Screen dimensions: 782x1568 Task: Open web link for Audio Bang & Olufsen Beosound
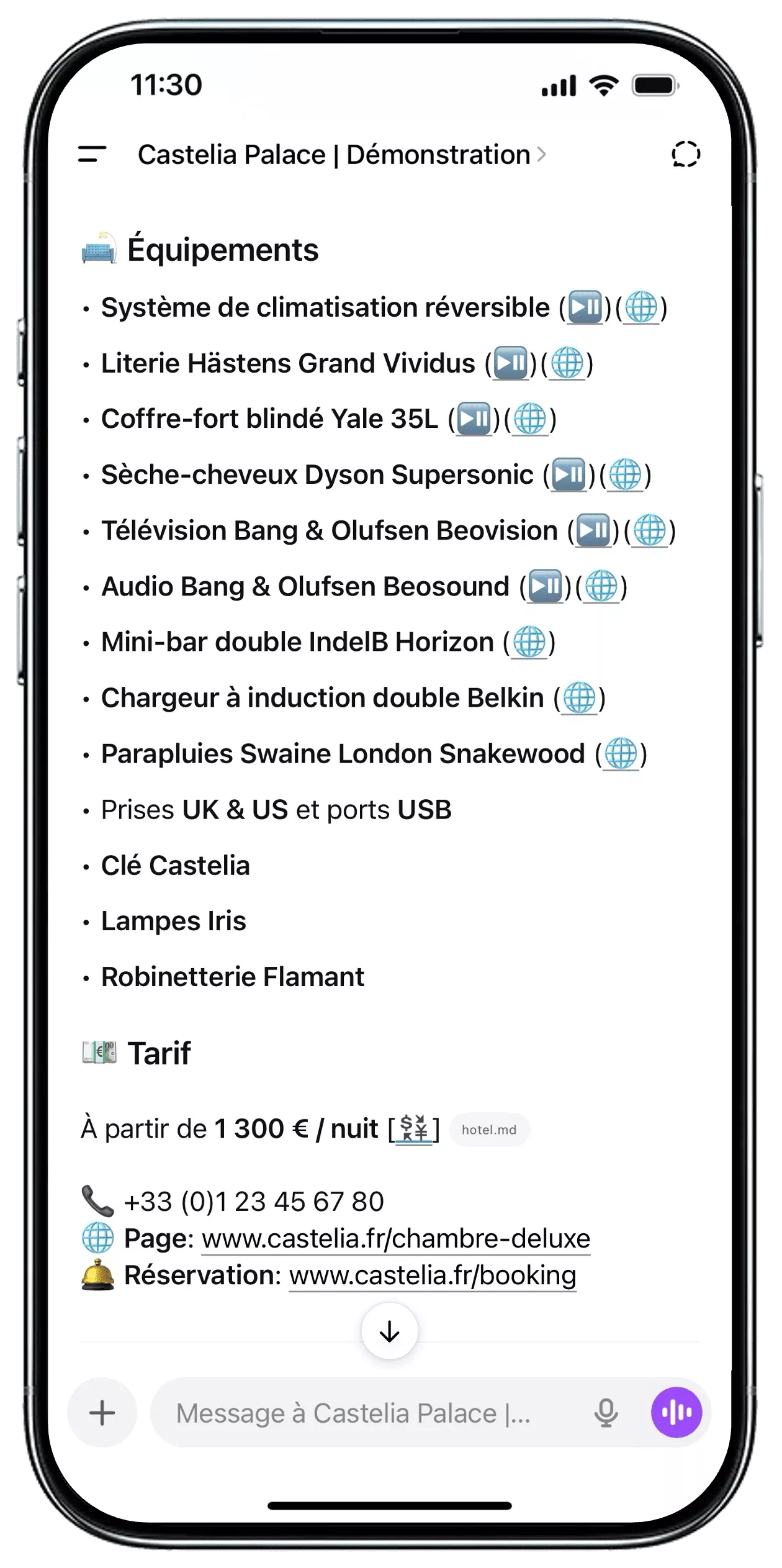[601, 587]
